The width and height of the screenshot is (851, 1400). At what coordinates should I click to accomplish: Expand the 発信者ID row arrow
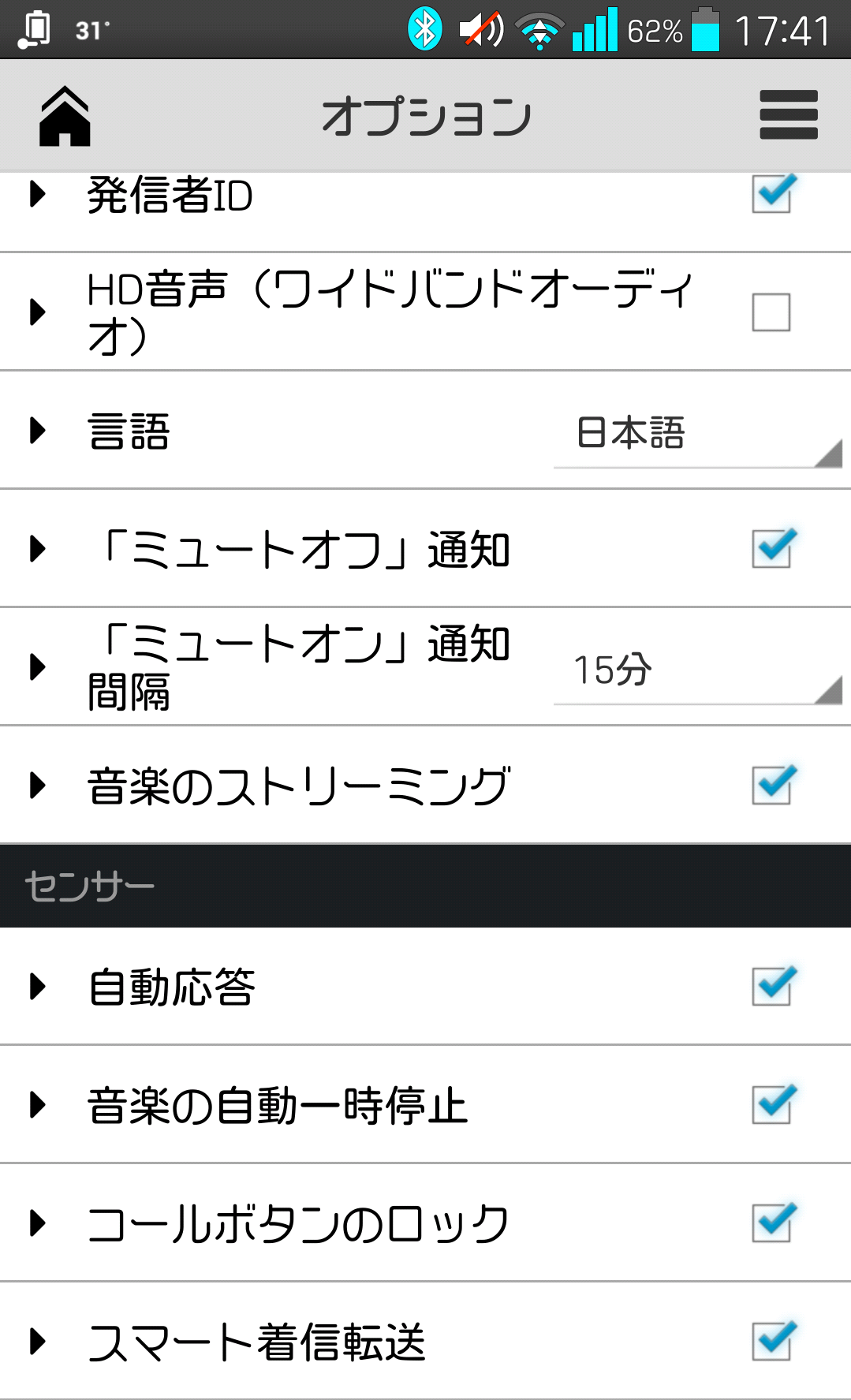pos(37,194)
